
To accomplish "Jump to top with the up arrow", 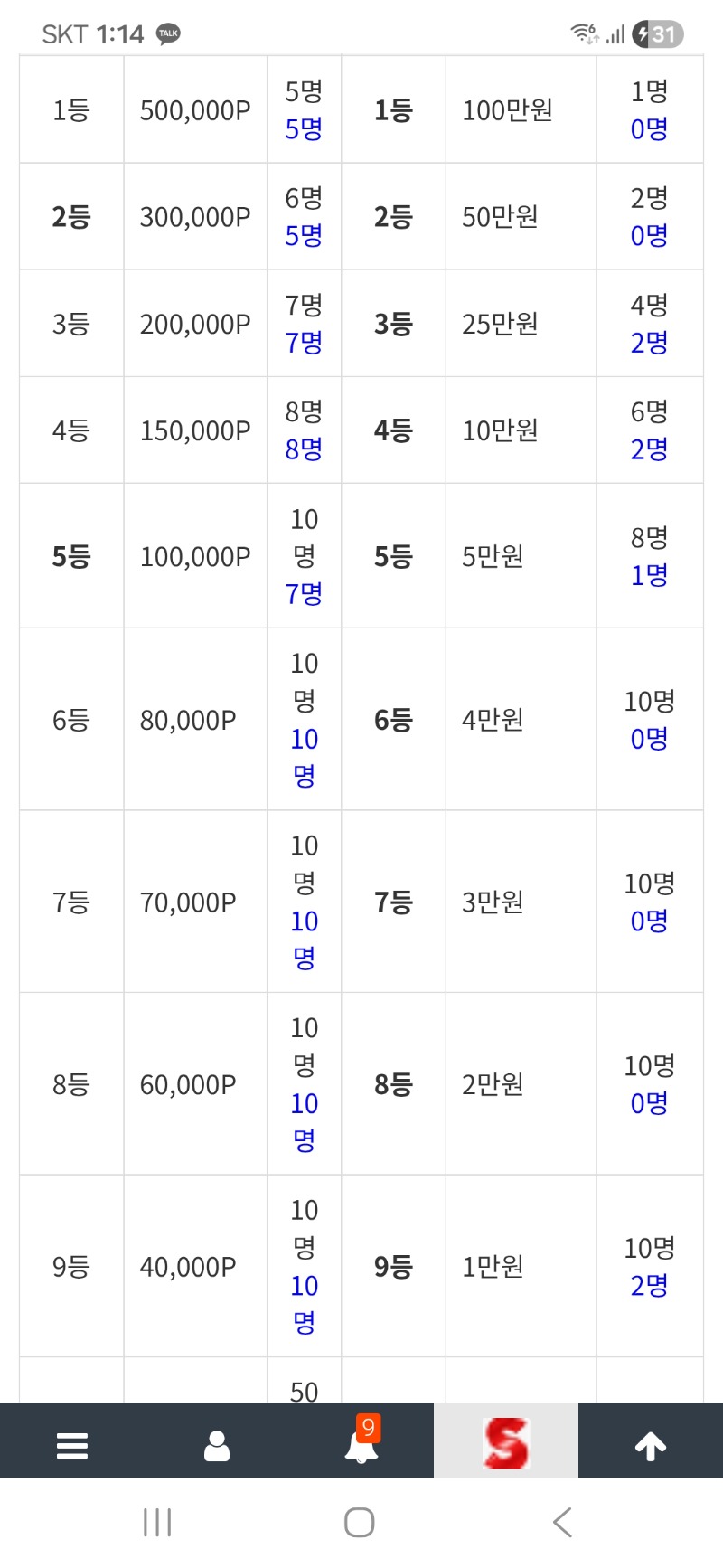I will tap(651, 1445).
